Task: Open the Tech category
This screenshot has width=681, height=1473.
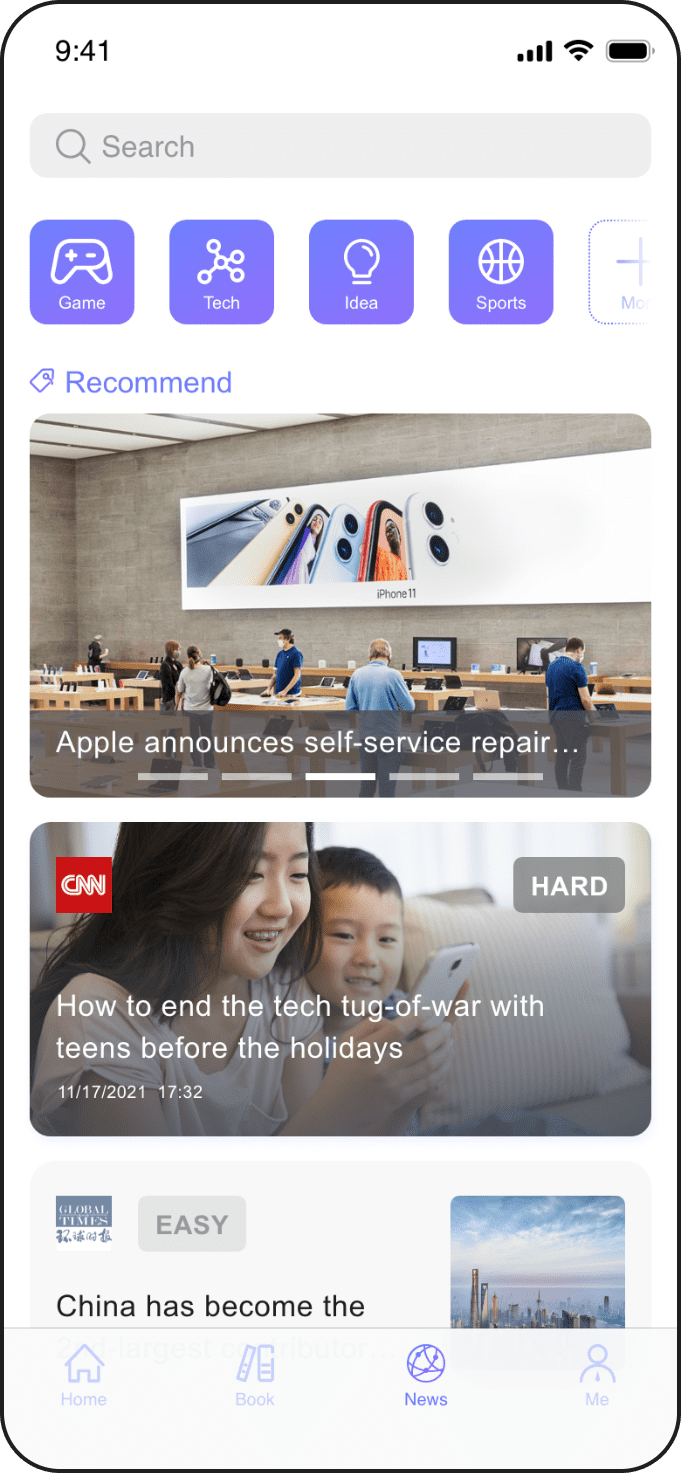Action: pos(221,272)
